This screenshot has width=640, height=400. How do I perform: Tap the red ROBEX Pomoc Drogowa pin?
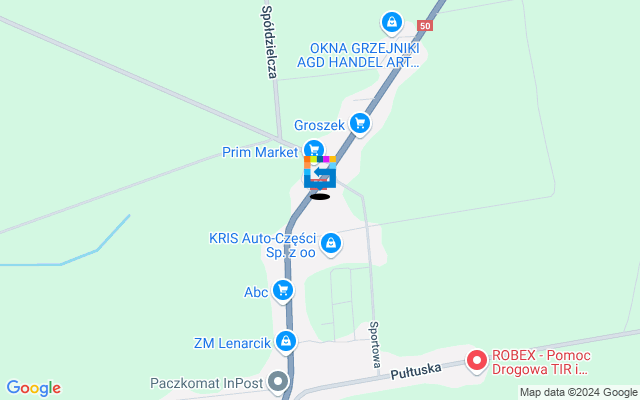(x=477, y=360)
